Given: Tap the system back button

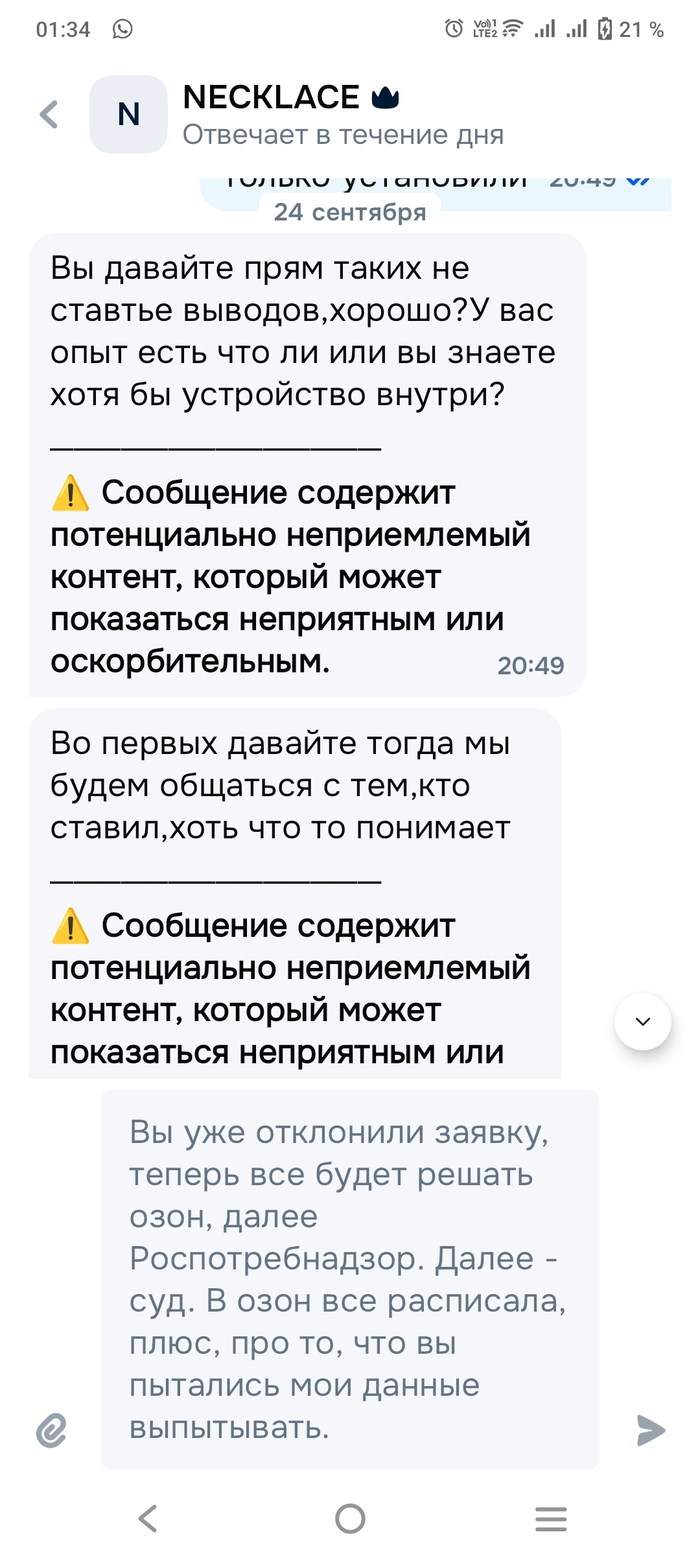Looking at the screenshot, I should (148, 1518).
